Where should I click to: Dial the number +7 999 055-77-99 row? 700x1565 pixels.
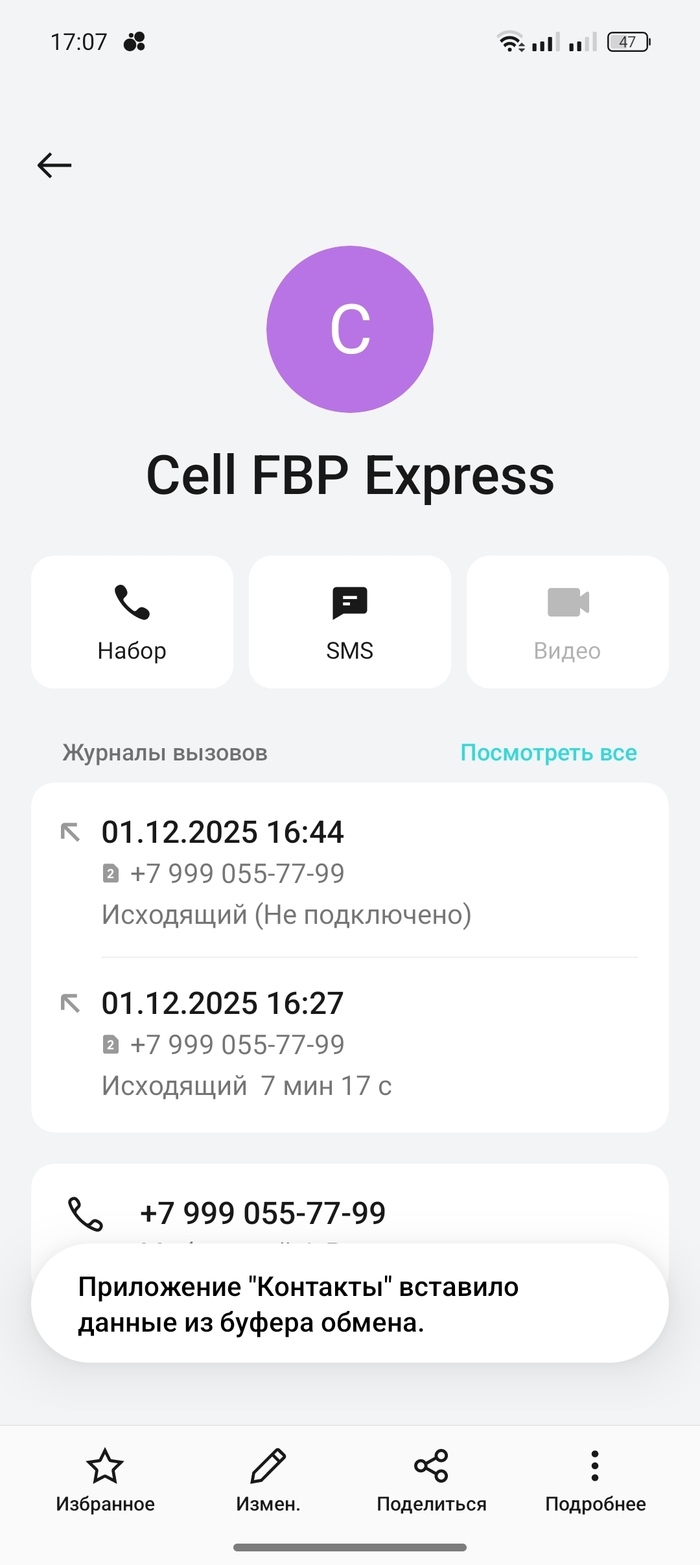tap(262, 1213)
